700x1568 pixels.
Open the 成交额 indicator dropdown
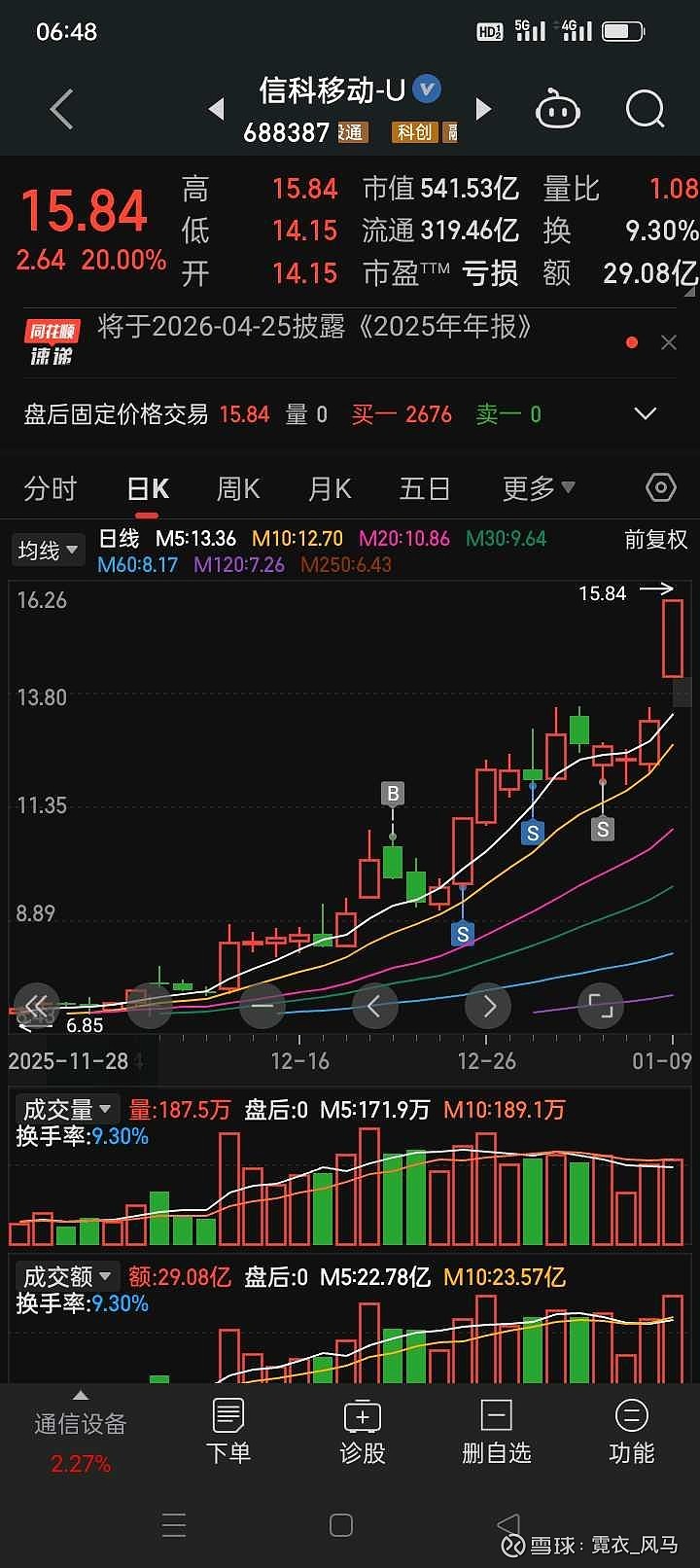coord(66,1276)
